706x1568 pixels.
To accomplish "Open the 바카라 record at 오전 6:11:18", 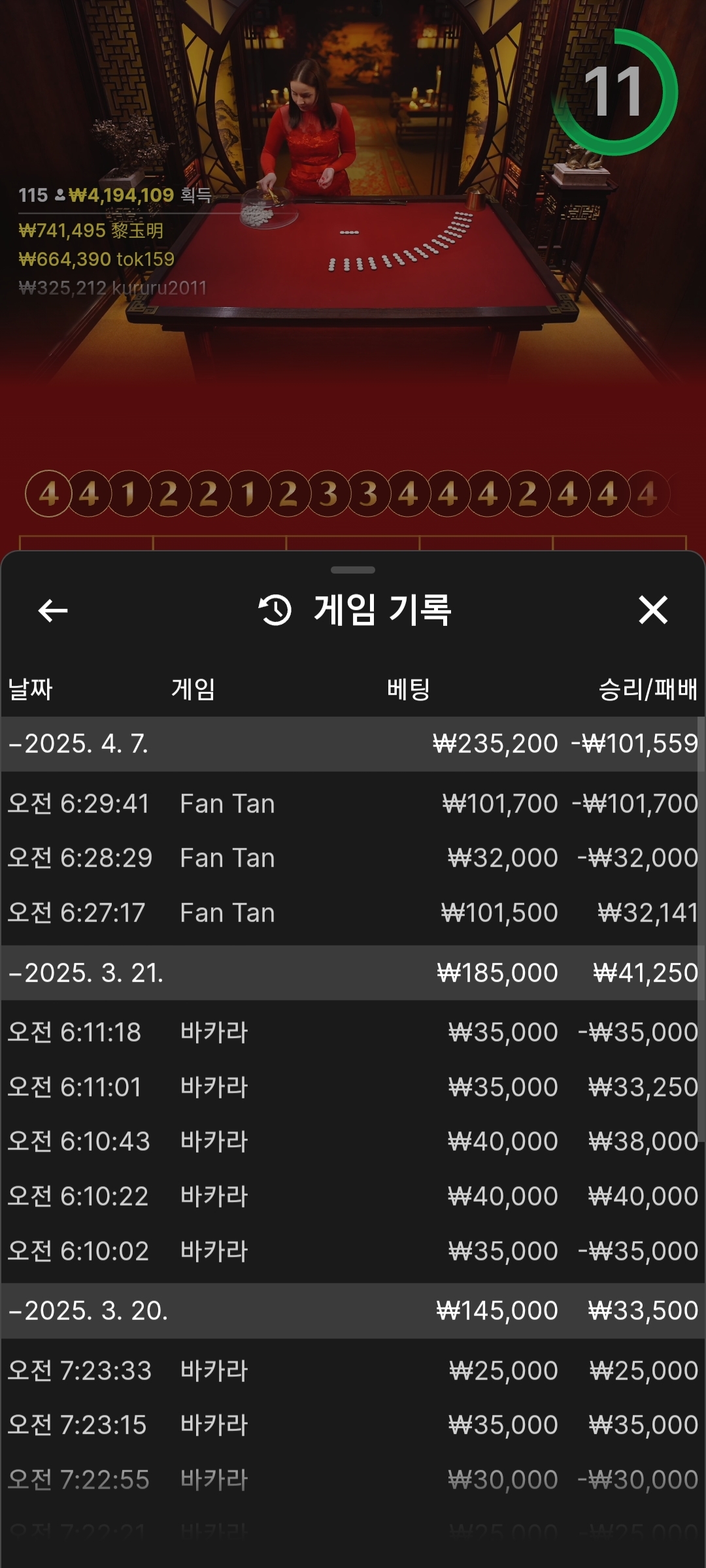I will tap(353, 1032).
